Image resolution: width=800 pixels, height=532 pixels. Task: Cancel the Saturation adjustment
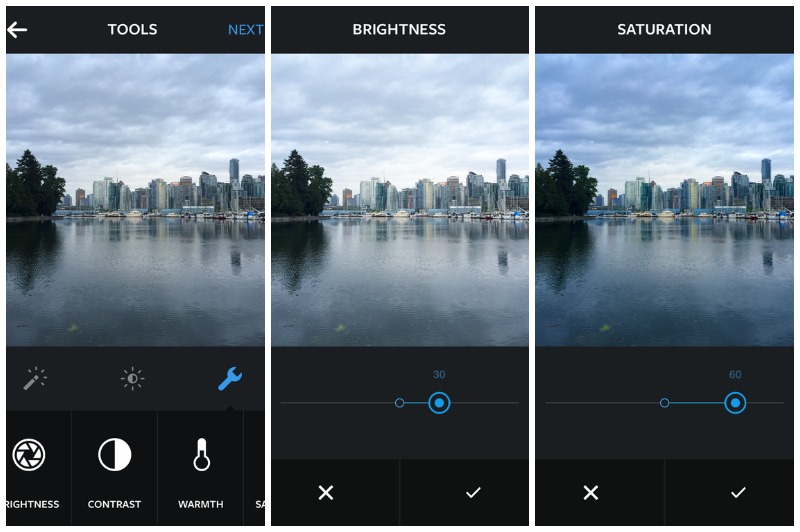[x=591, y=492]
